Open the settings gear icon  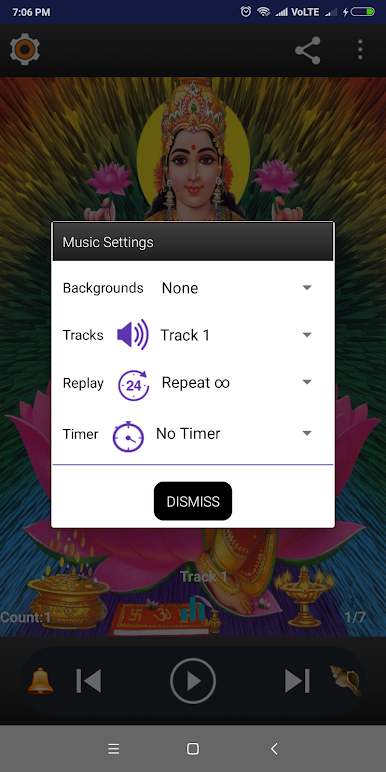pos(25,49)
